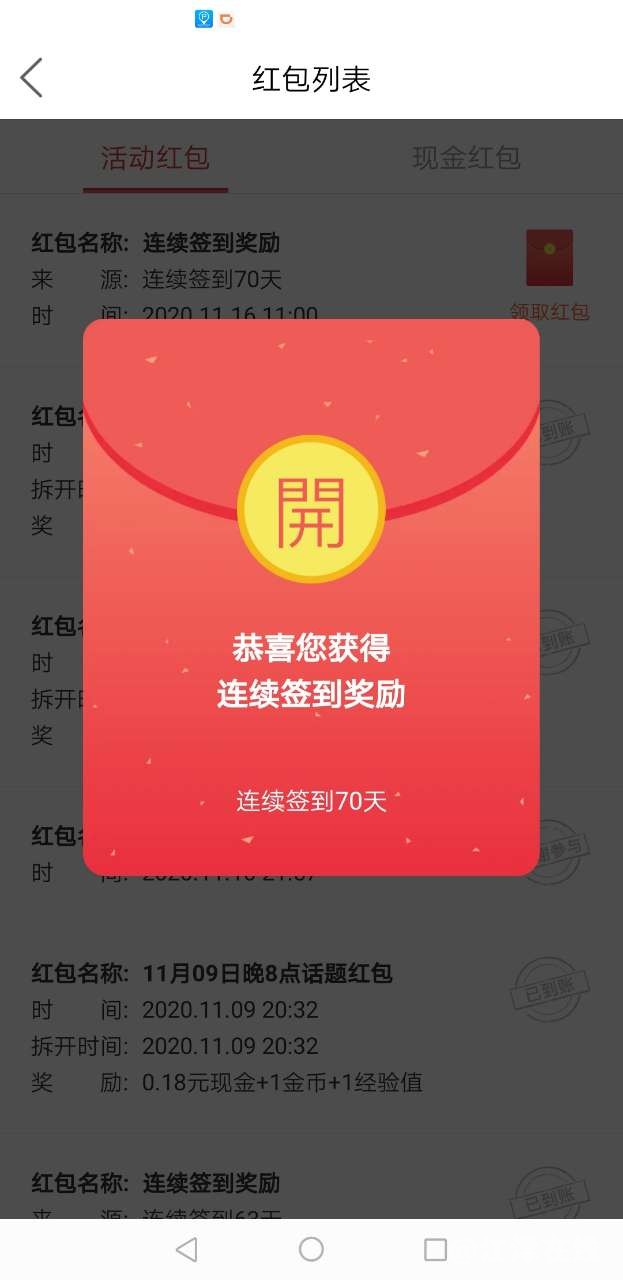Tap the system back button

coord(186,1249)
